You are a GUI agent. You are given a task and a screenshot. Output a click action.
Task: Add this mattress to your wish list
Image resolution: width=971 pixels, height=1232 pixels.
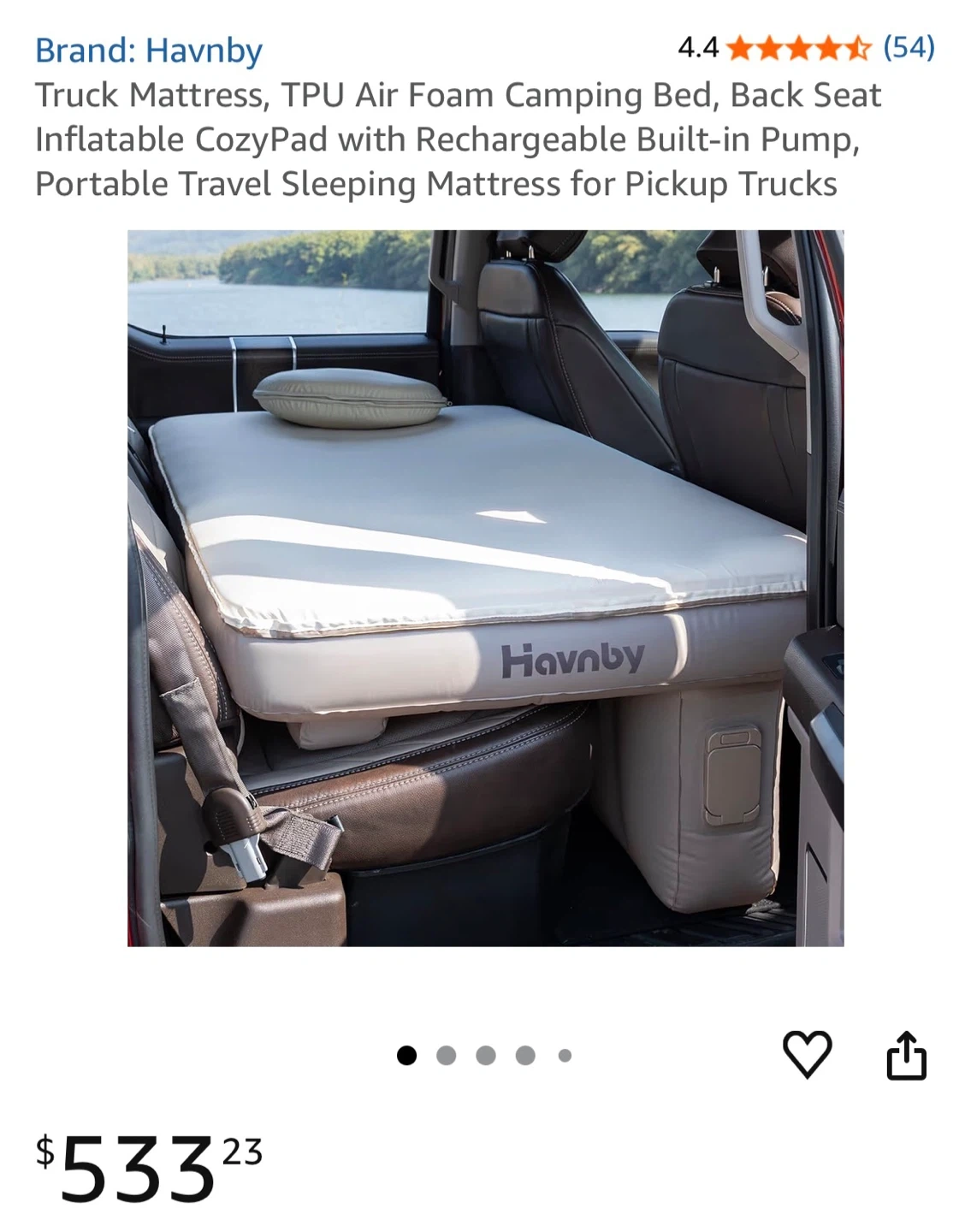(807, 1054)
